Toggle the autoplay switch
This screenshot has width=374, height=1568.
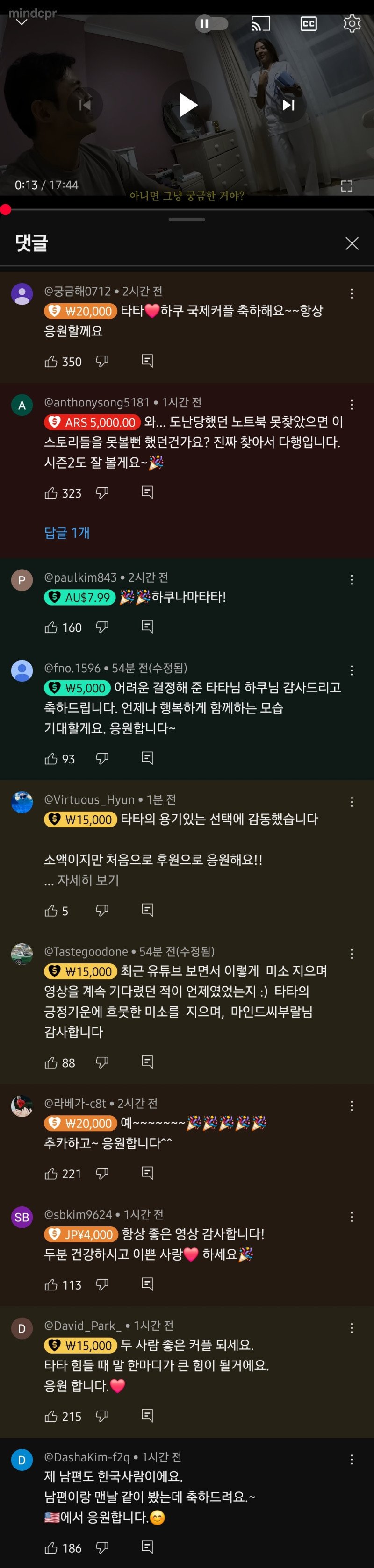coord(211,24)
